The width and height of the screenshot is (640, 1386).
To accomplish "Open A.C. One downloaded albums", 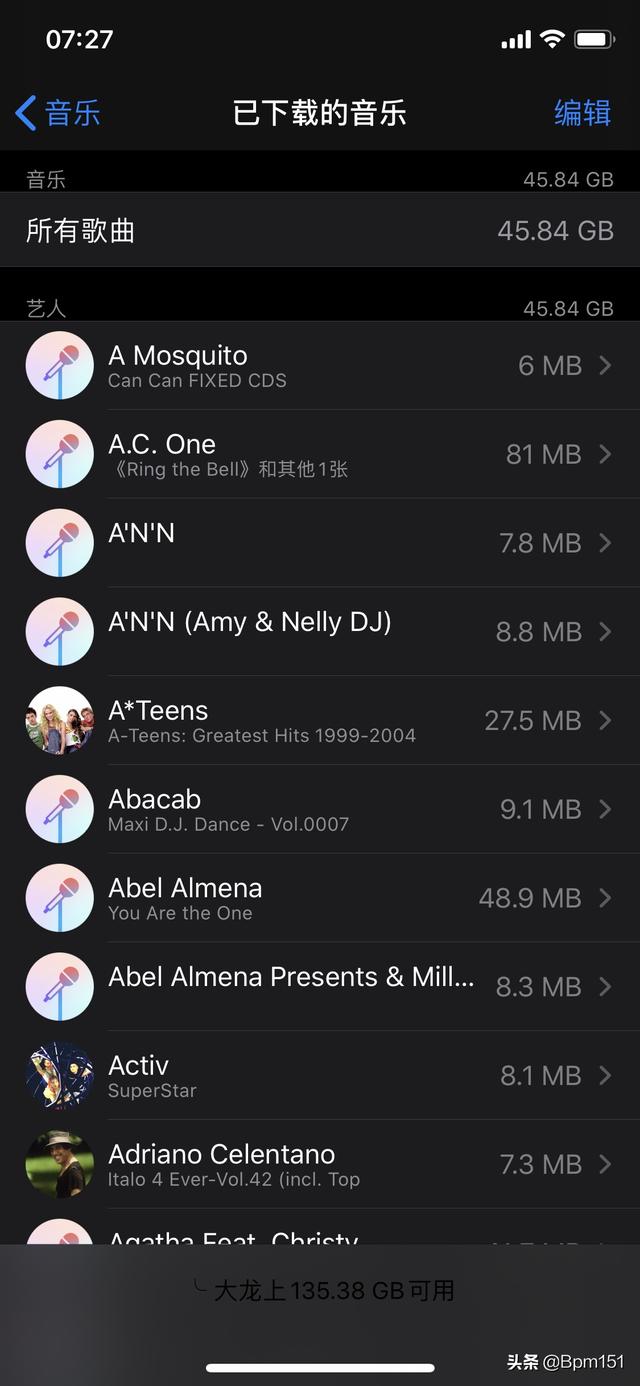I will click(x=320, y=455).
